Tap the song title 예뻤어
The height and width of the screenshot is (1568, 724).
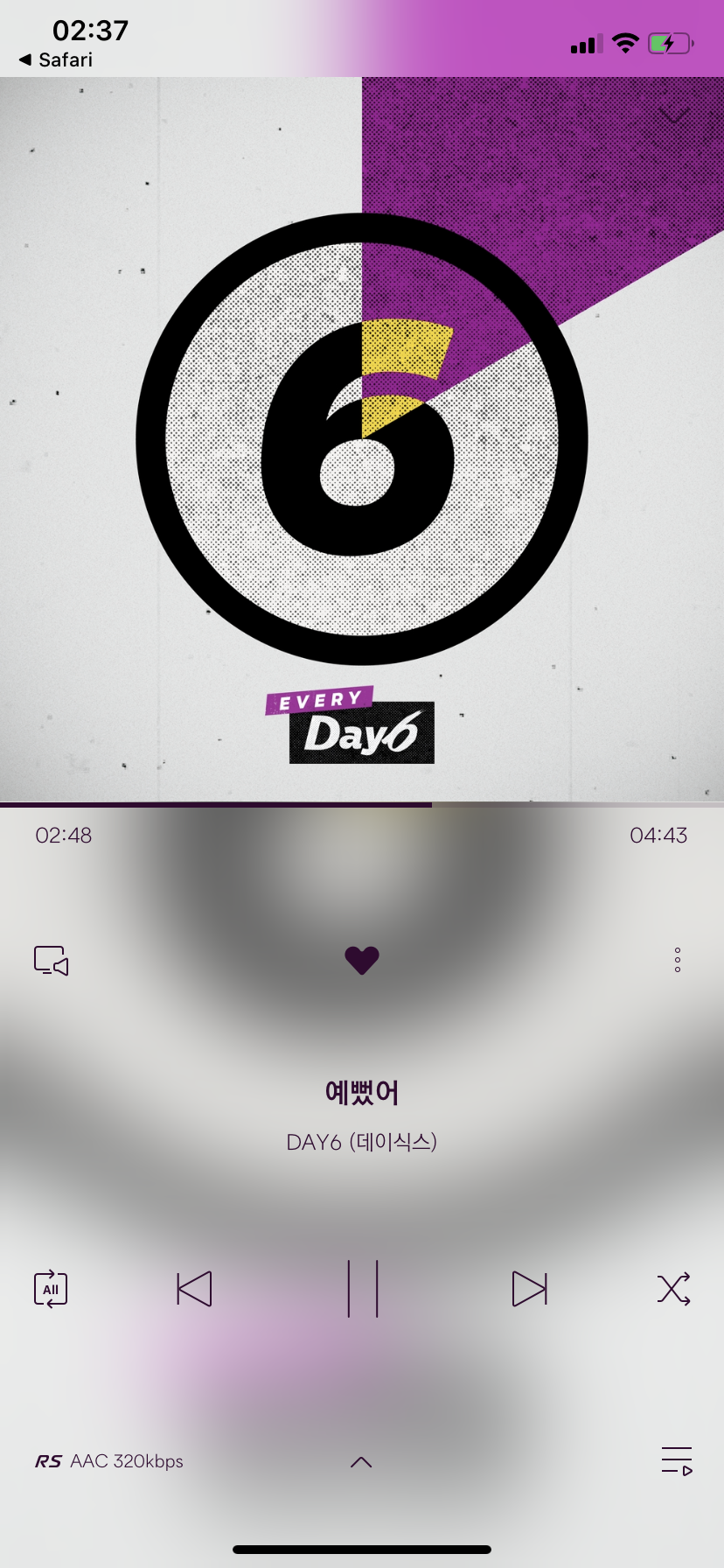point(362,1092)
